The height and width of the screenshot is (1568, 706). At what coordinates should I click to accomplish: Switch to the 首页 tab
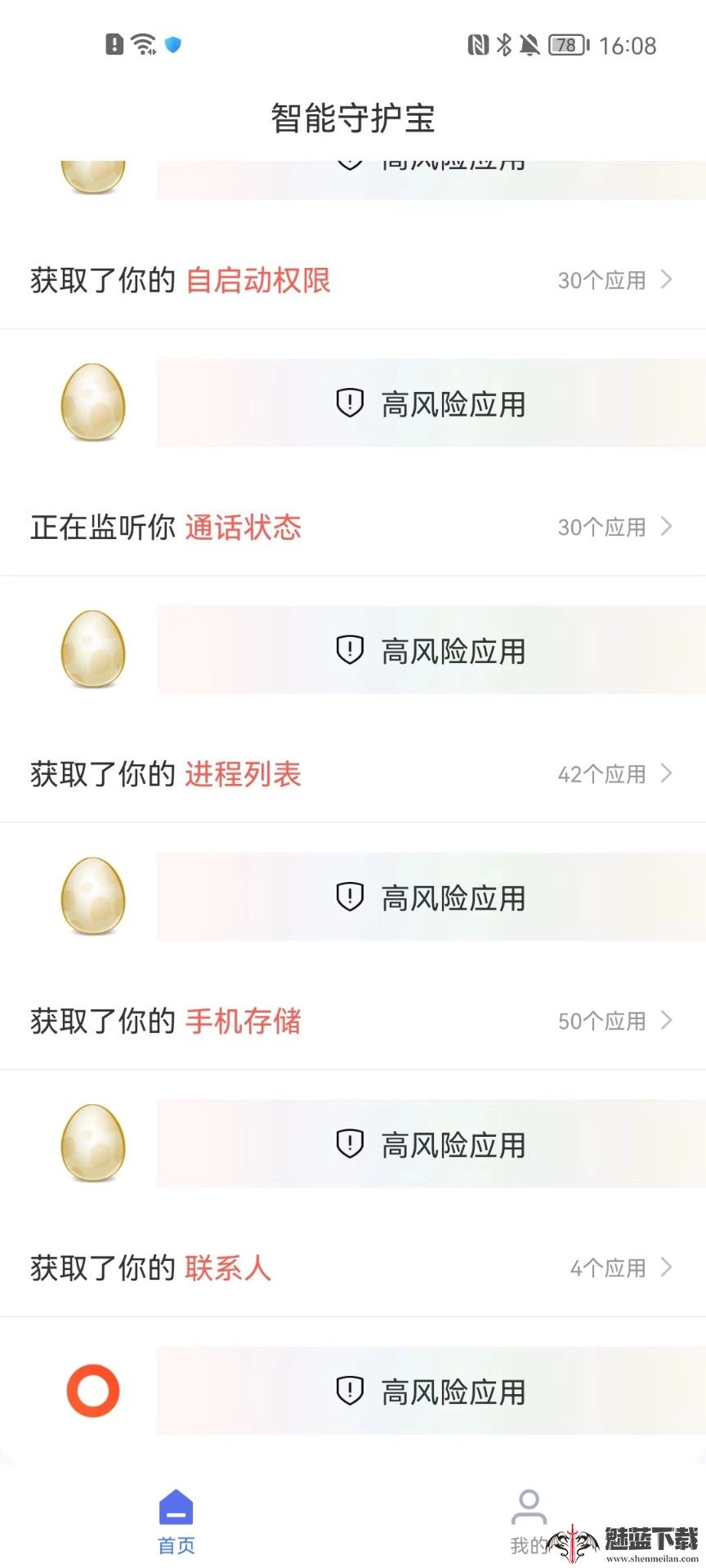176,1521
